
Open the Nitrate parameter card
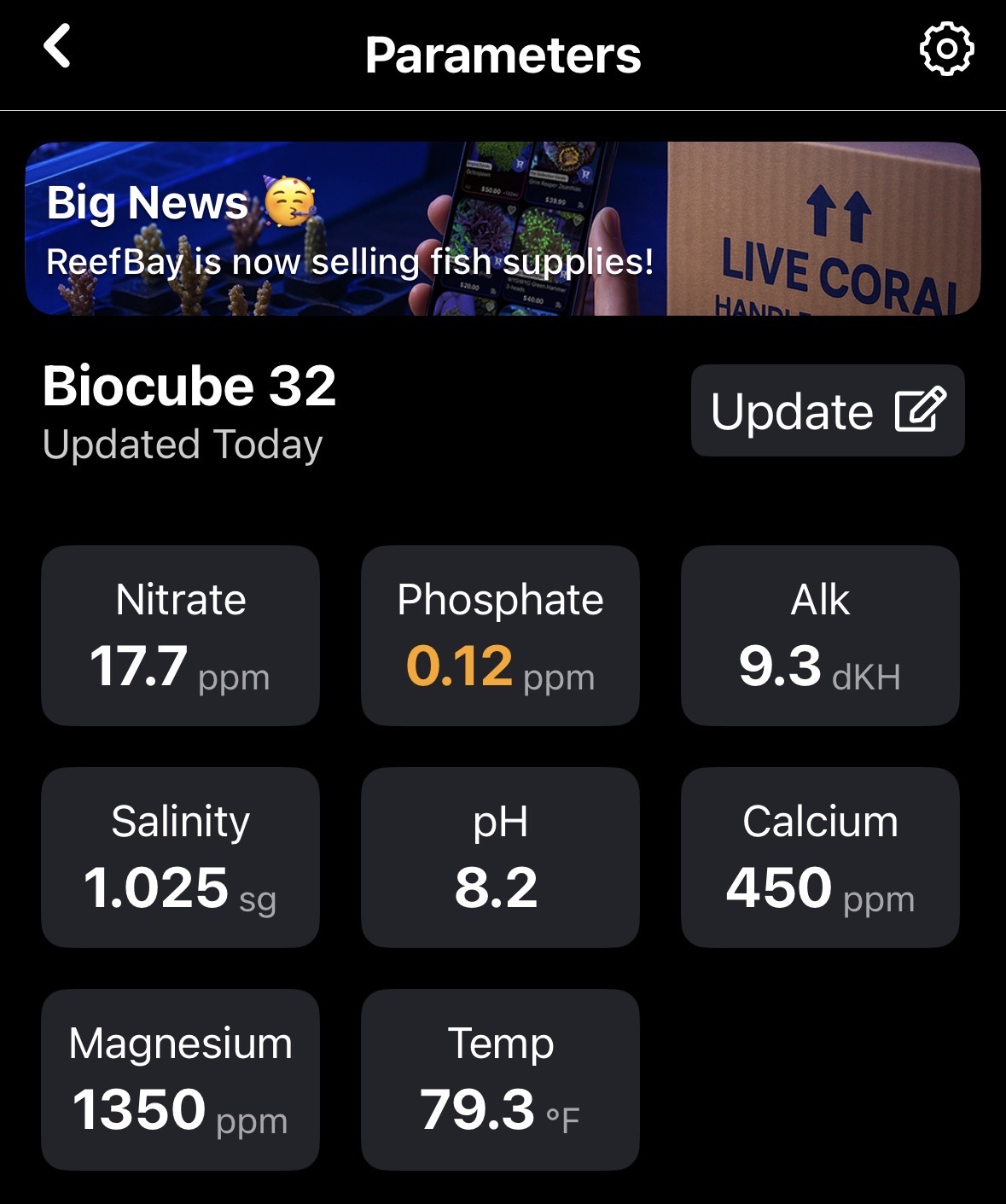(180, 636)
